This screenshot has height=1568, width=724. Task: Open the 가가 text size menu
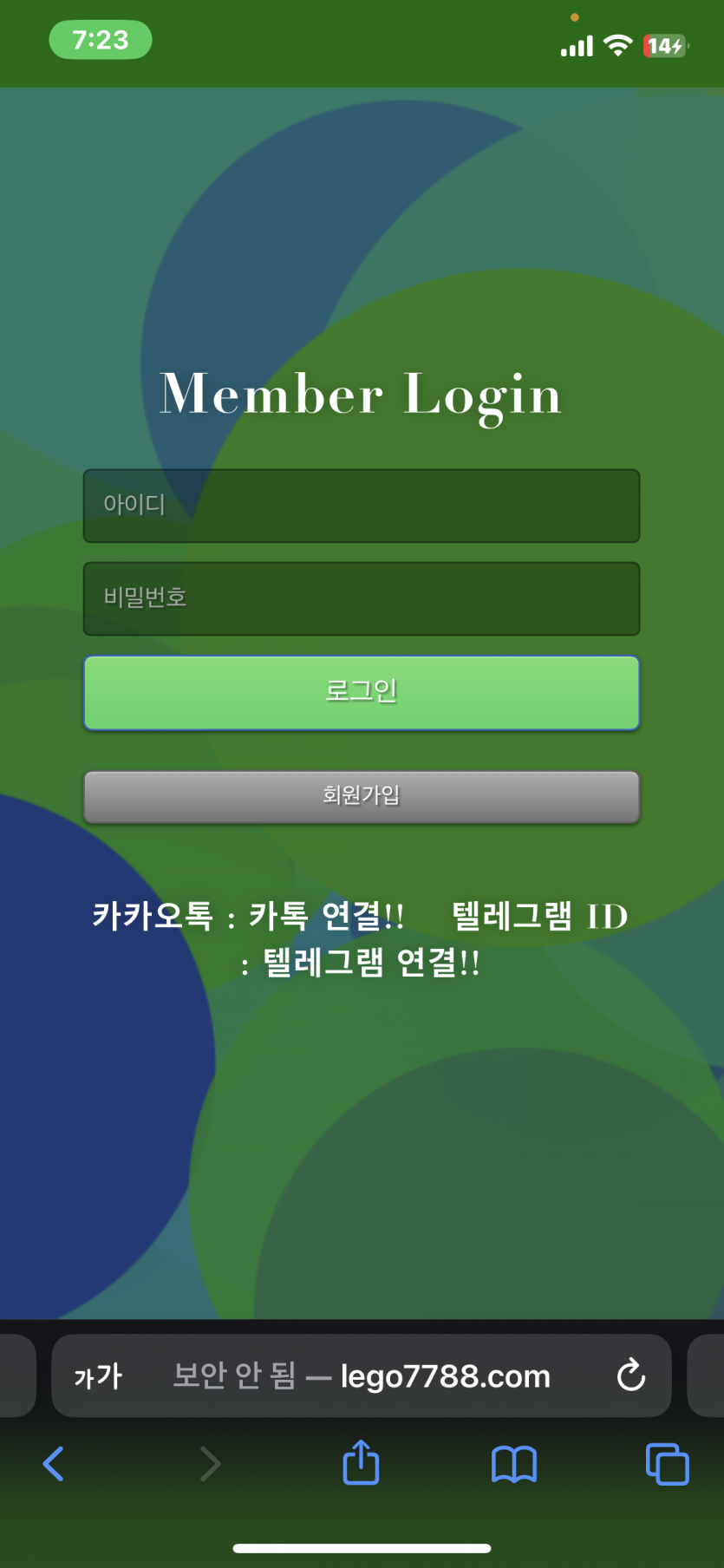(98, 1376)
